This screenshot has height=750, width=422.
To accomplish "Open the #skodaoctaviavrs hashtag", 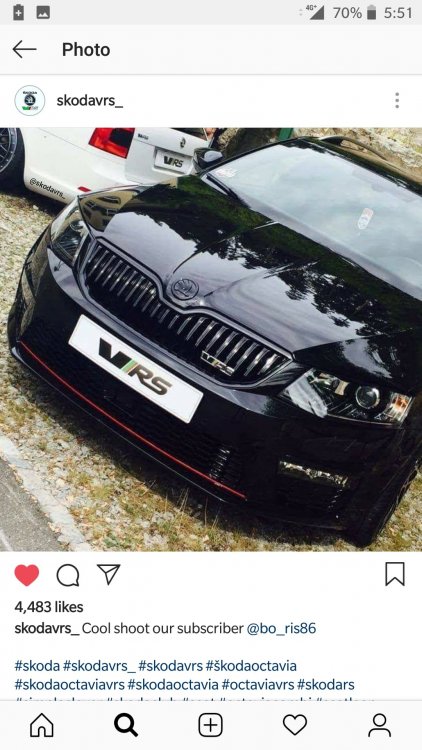I will click(x=69, y=684).
